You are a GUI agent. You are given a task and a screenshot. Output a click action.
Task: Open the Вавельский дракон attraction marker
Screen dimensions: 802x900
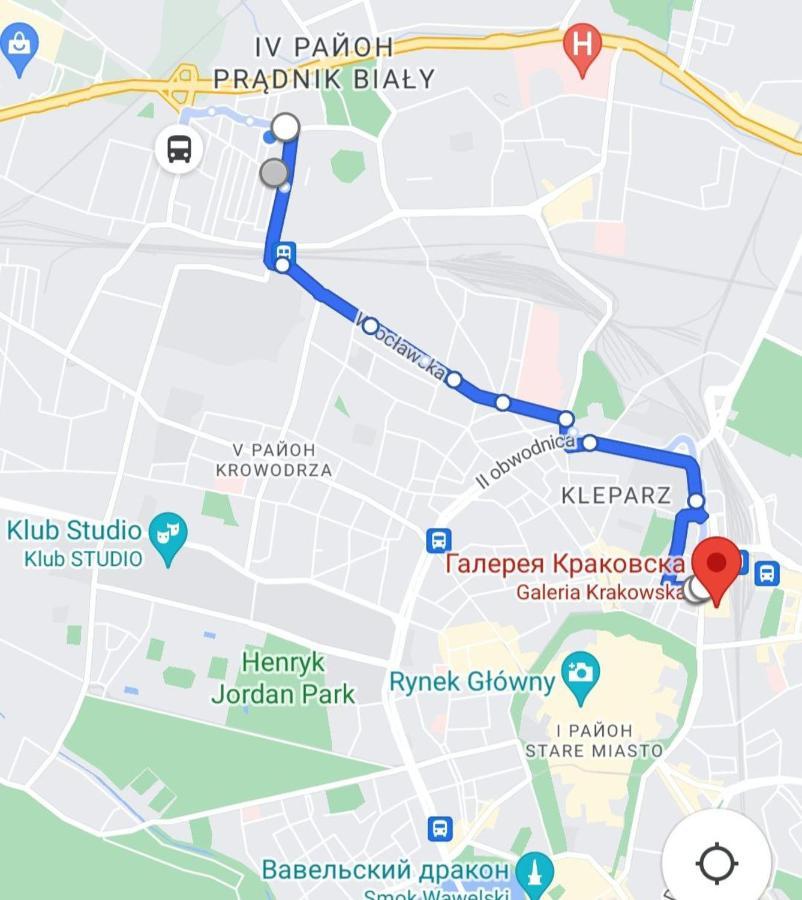(x=538, y=868)
